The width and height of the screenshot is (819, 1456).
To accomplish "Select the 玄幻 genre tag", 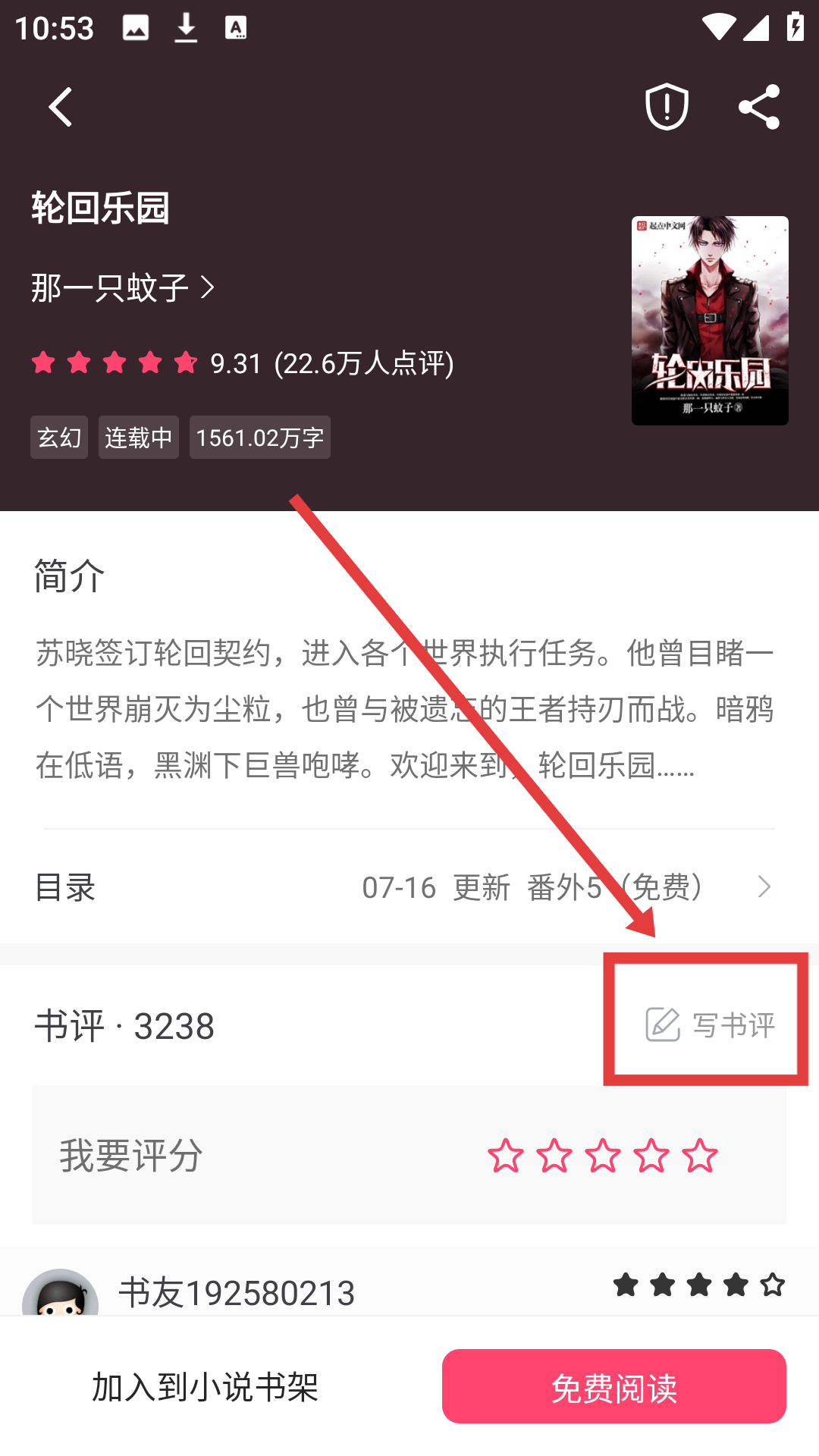I will 59,438.
